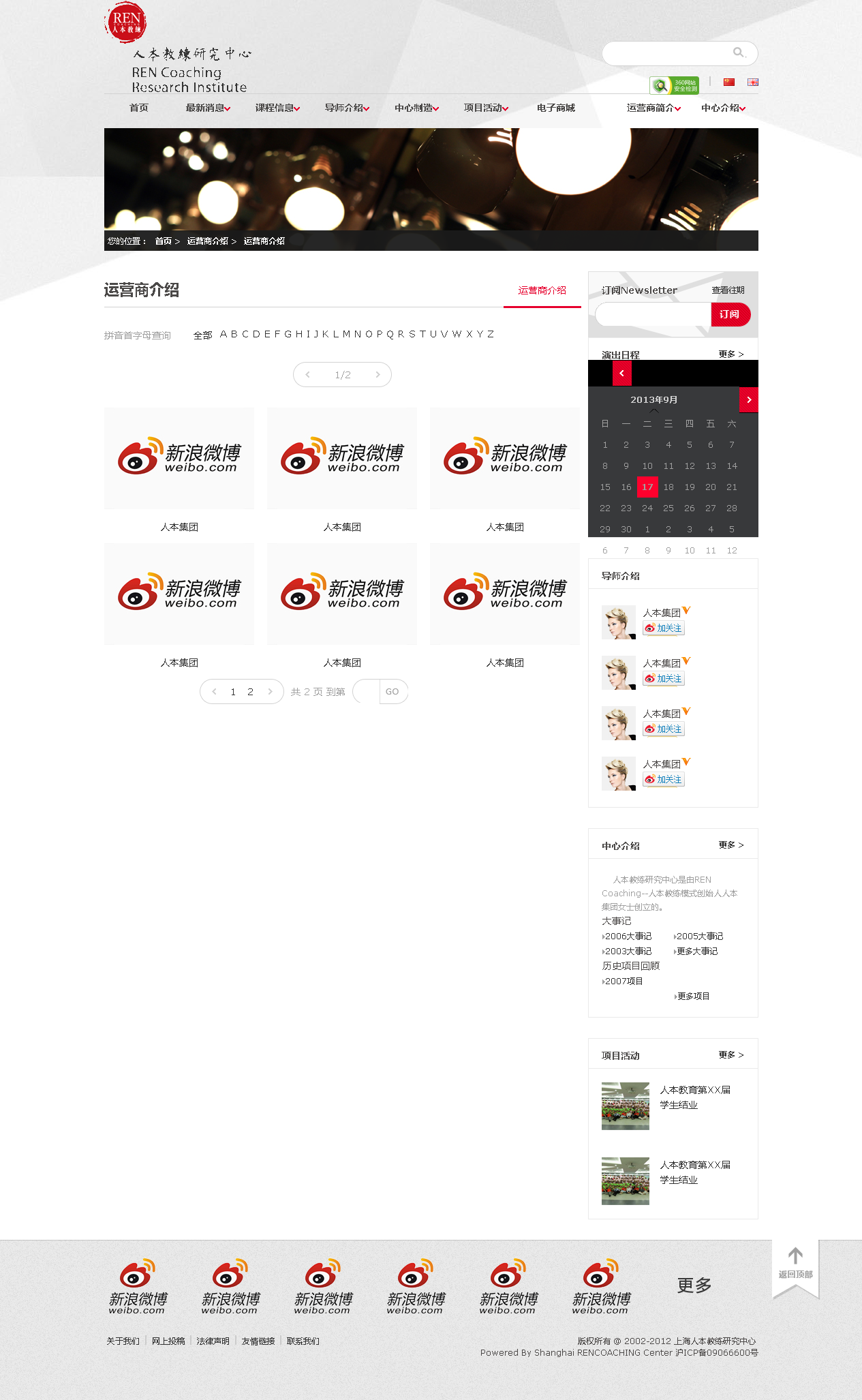Open the 2006大事记 link
Viewport: 862px width, 1400px height.
pos(628,937)
